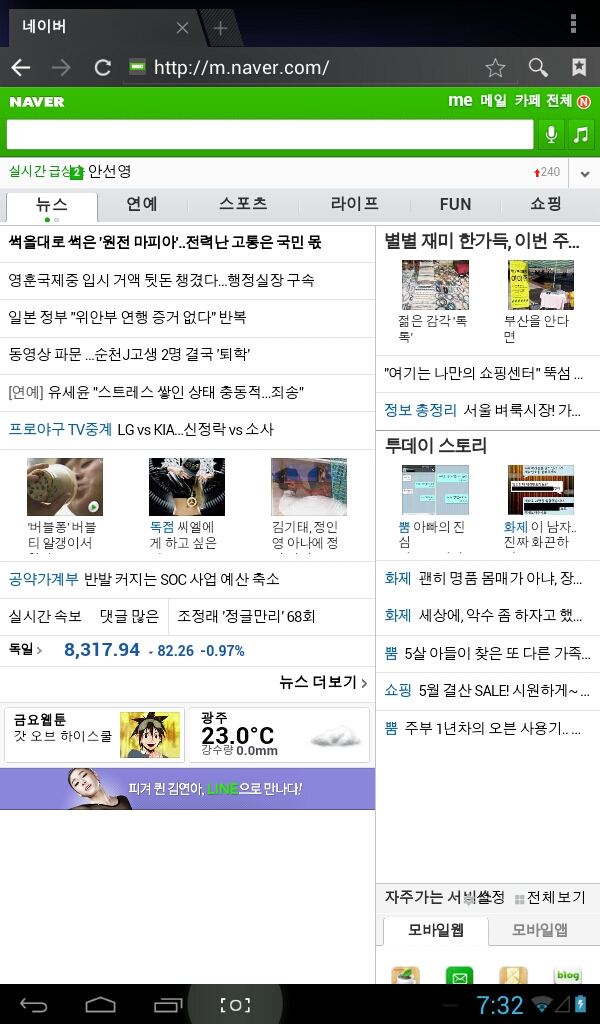
Task: Open Naver music search
Action: 581,134
